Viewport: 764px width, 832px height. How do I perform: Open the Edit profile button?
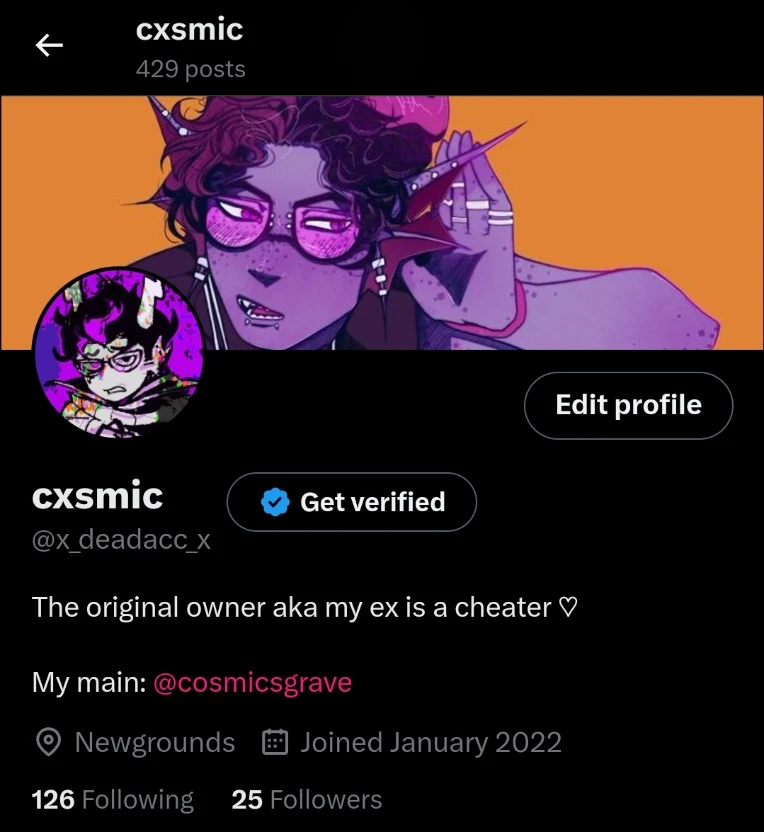[628, 405]
